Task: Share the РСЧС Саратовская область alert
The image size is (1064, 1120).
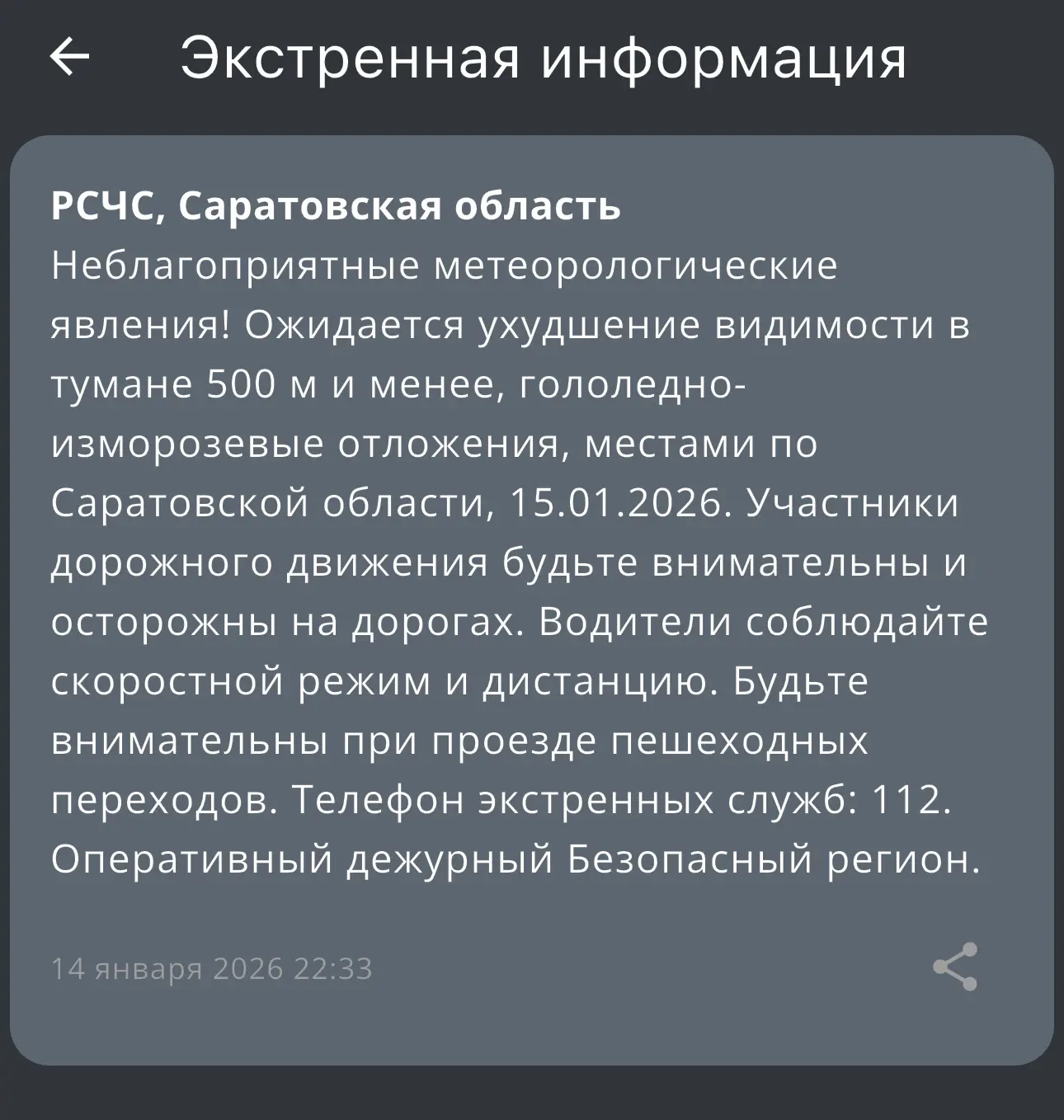Action: (x=954, y=967)
